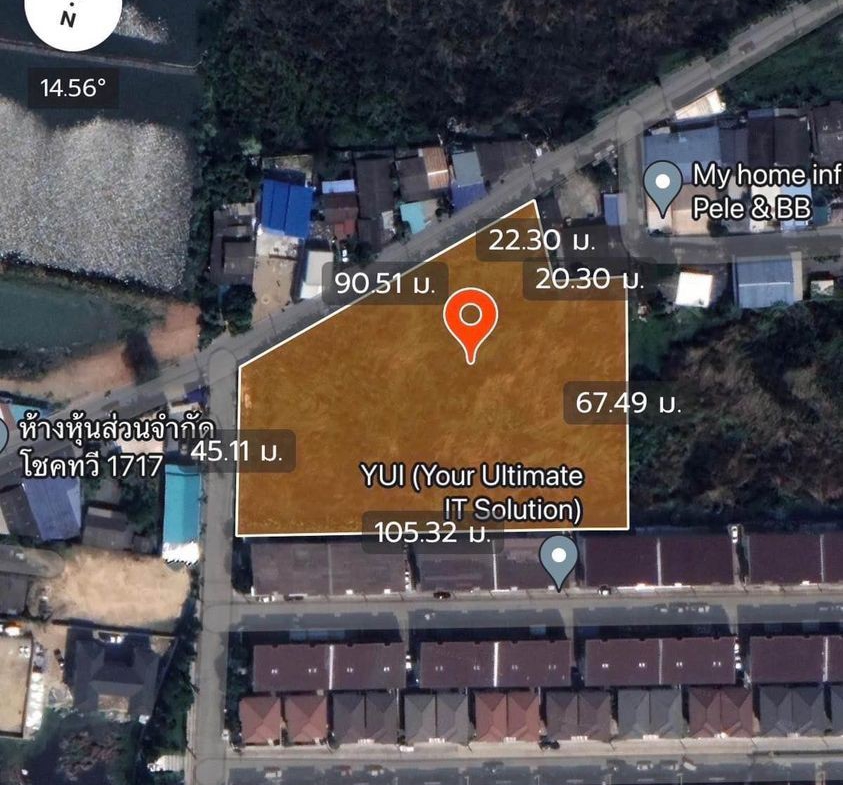The height and width of the screenshot is (785, 843).
Task: Open the My home inf Pele & BB place marker
Action: click(x=661, y=185)
